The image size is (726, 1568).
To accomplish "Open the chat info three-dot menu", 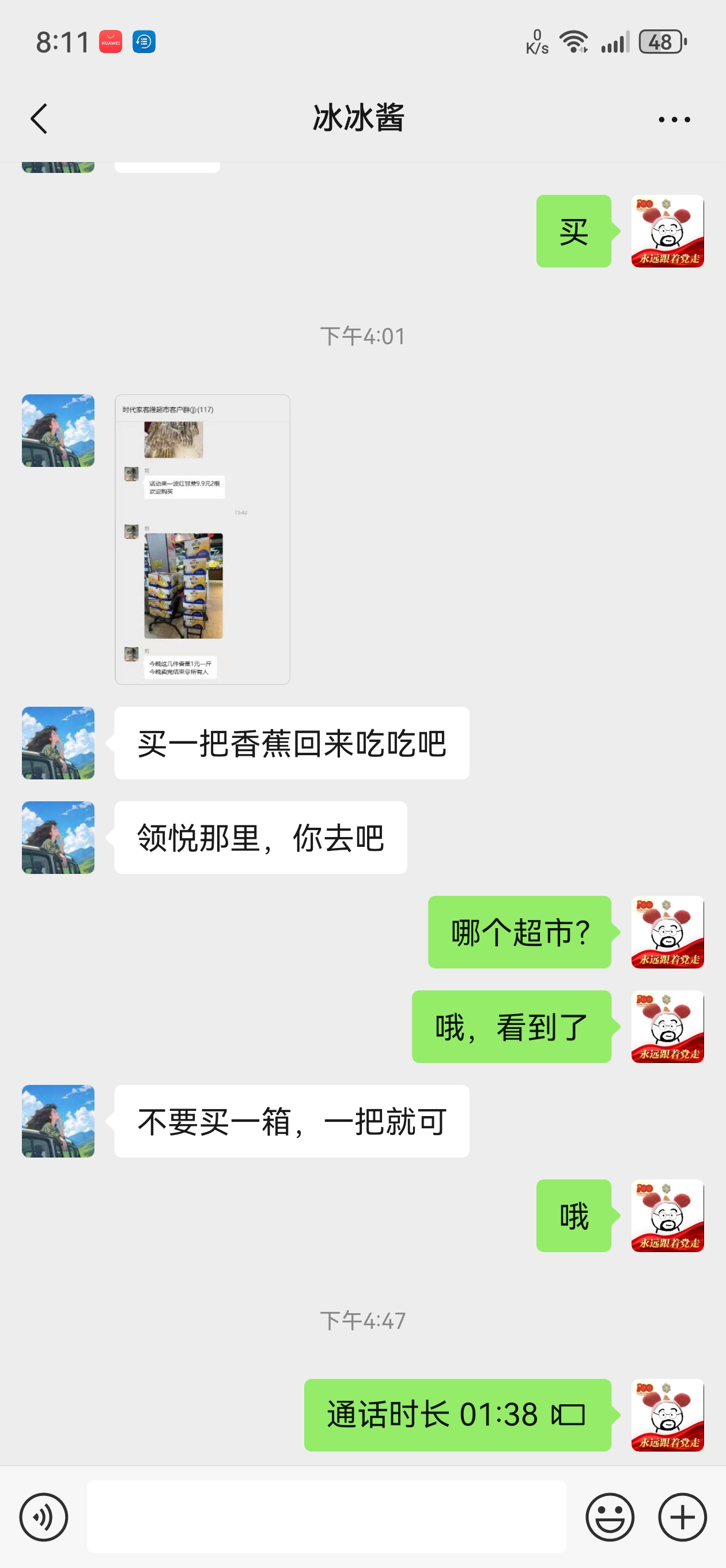I will [674, 119].
